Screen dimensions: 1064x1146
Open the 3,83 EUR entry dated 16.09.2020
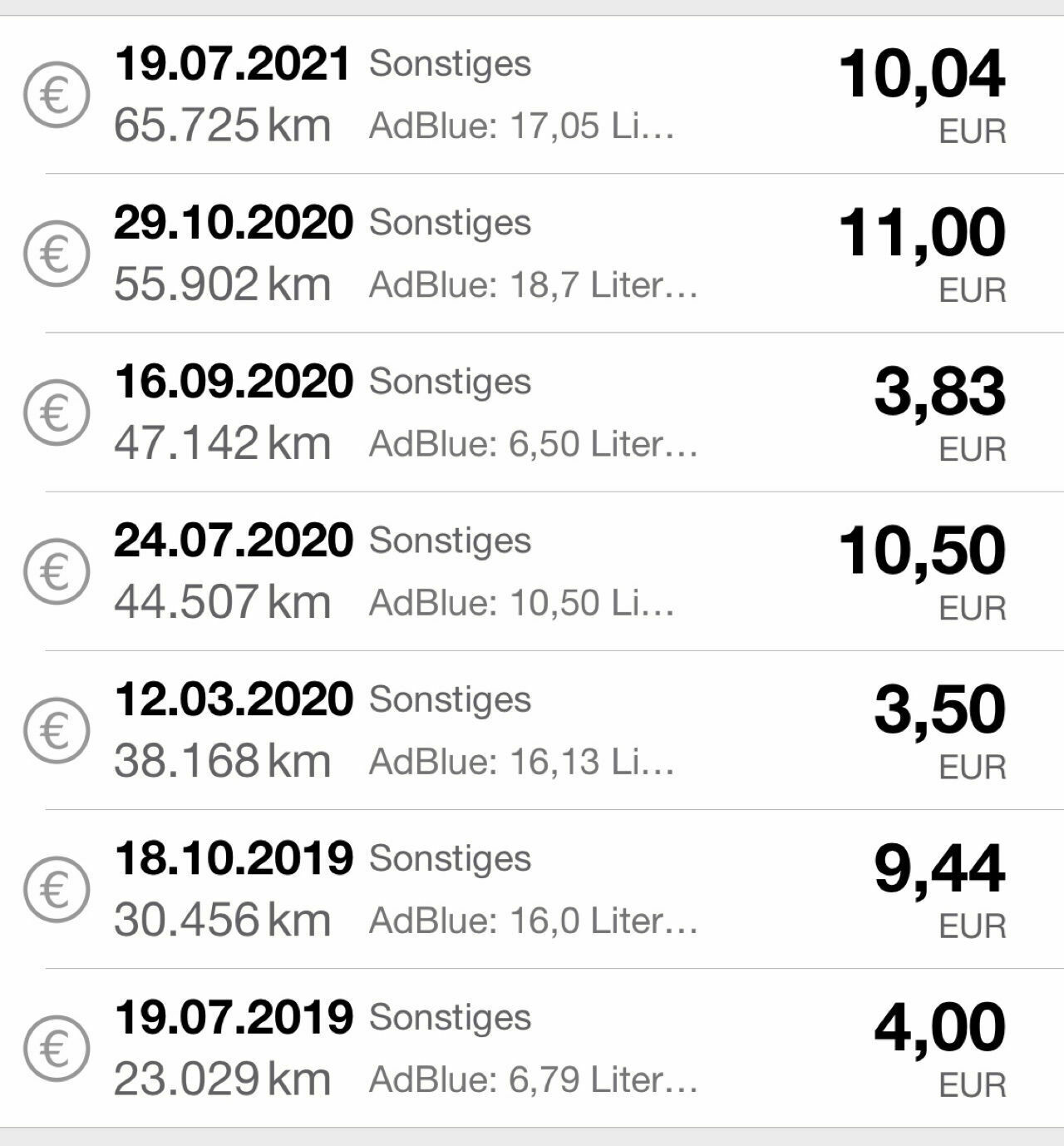532,413
